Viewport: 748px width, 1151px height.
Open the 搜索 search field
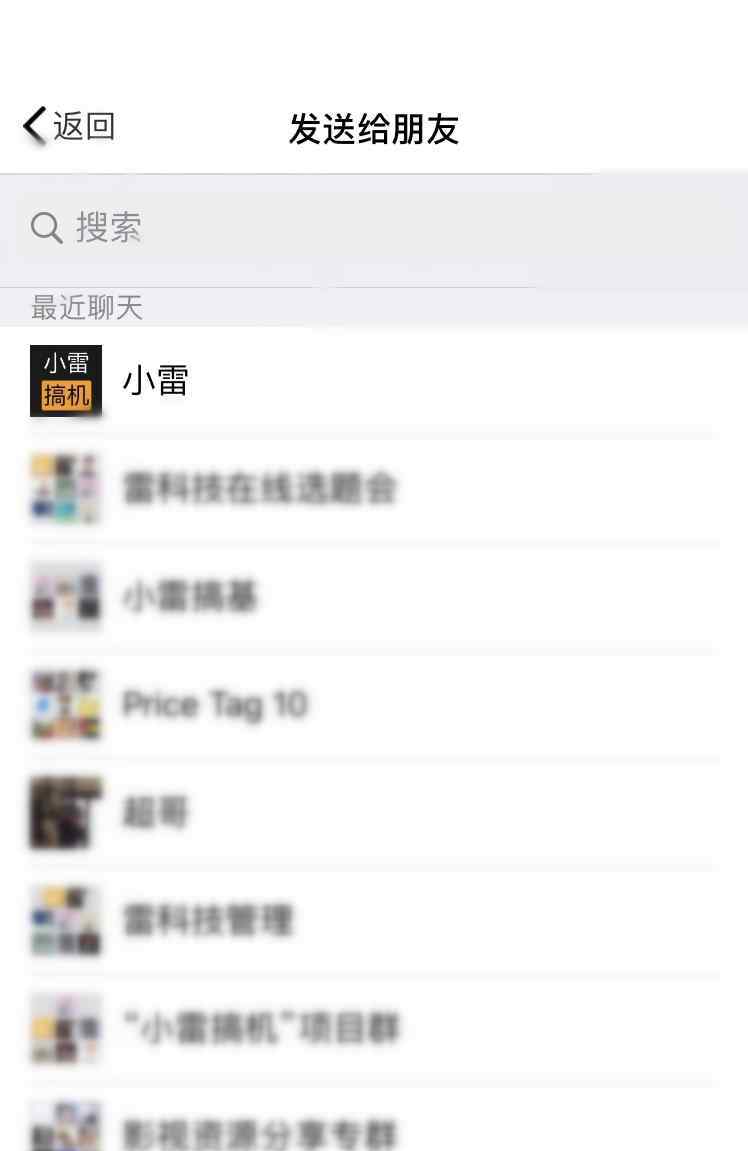[374, 228]
